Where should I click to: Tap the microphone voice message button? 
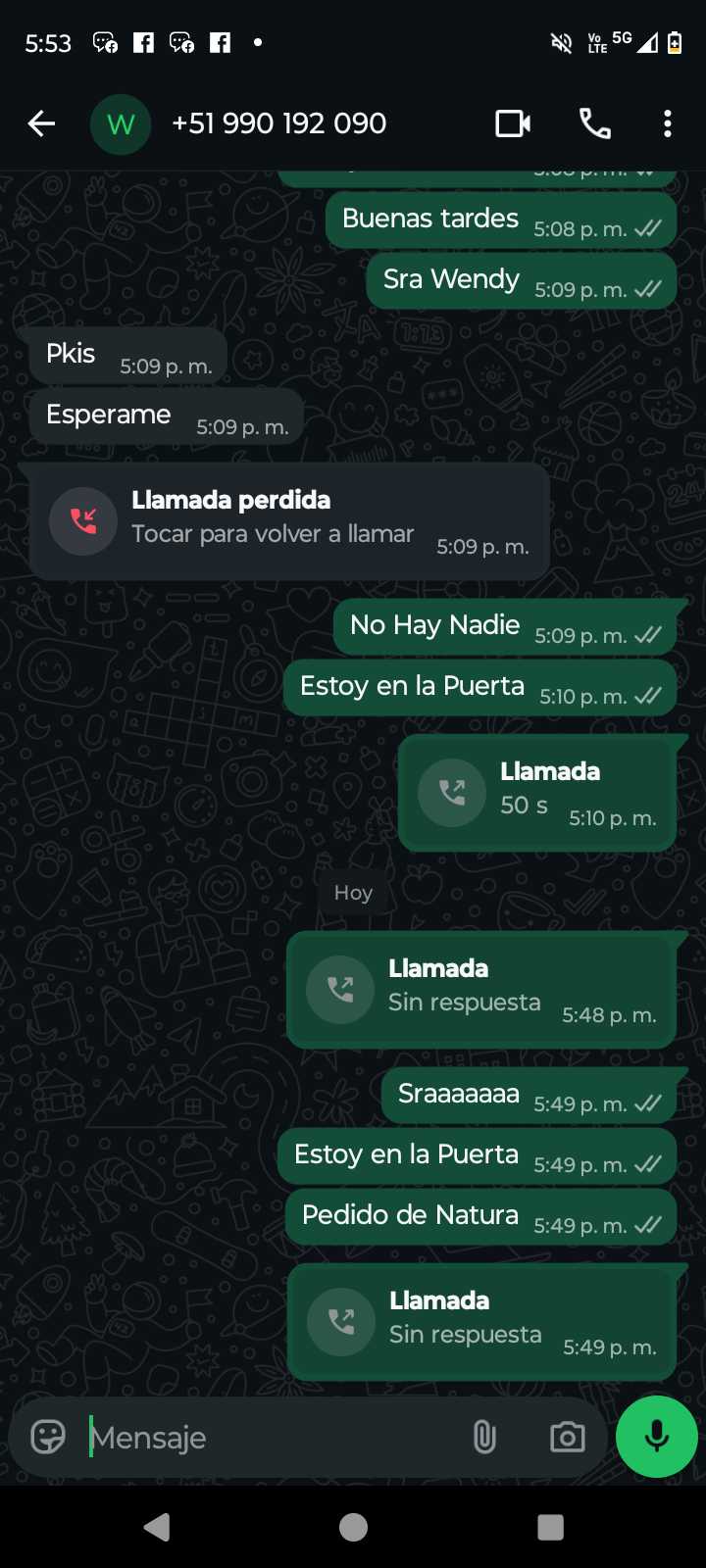pyautogui.click(x=657, y=1437)
